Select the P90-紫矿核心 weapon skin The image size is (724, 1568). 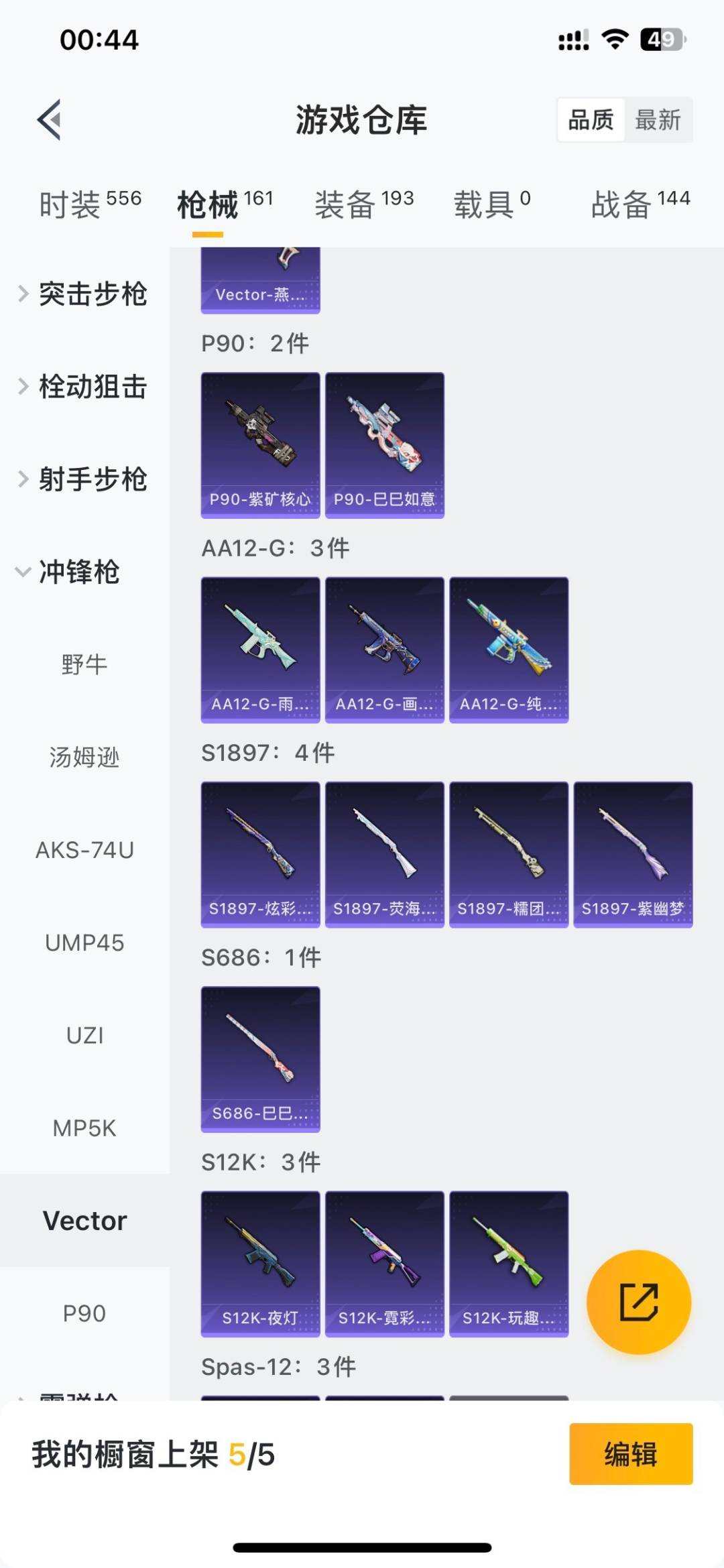pyautogui.click(x=259, y=444)
